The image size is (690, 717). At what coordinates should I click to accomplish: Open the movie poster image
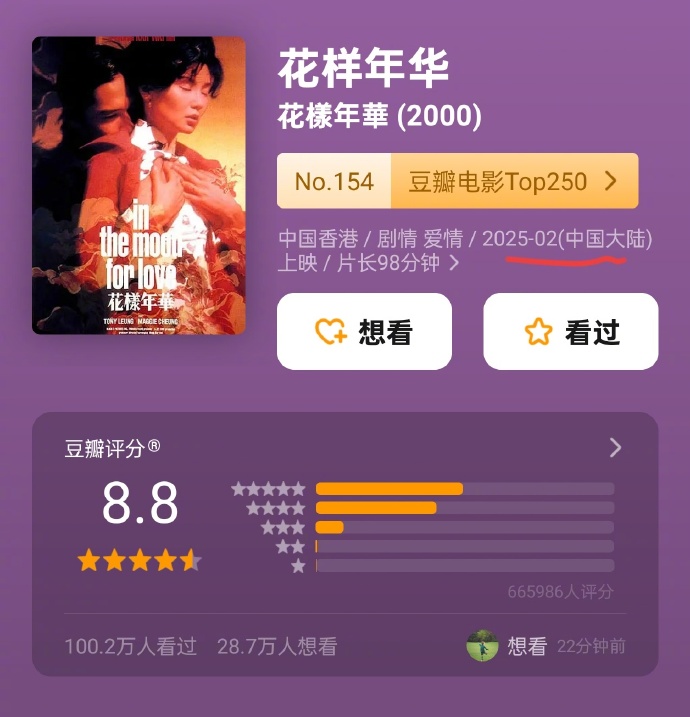point(138,186)
